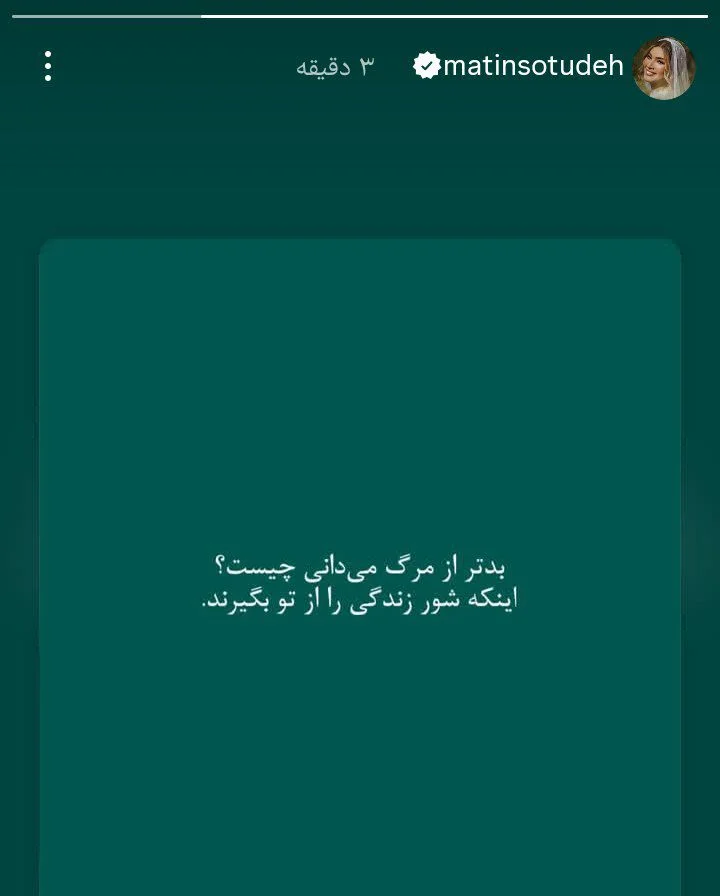The image size is (720, 896).
Task: Open the three-dot story options menu
Action: coord(48,67)
